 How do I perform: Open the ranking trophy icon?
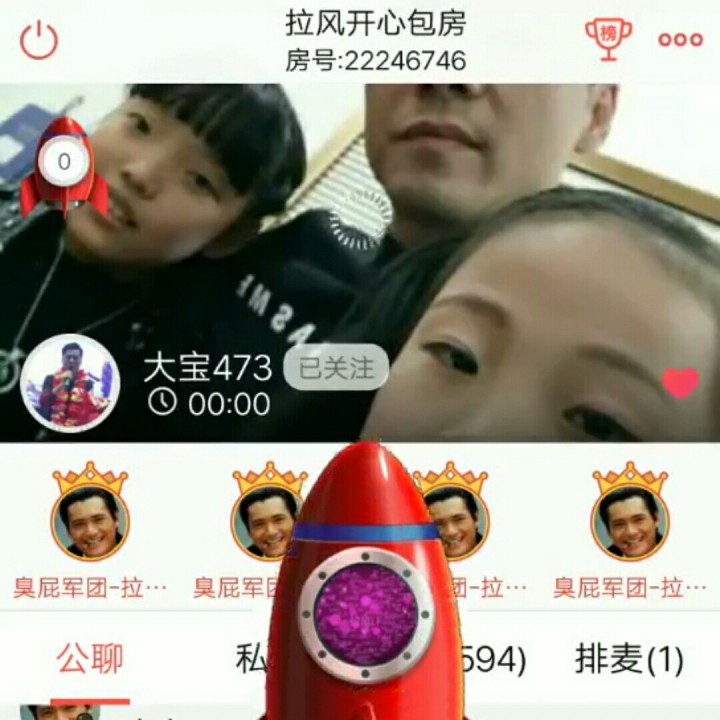coord(608,38)
